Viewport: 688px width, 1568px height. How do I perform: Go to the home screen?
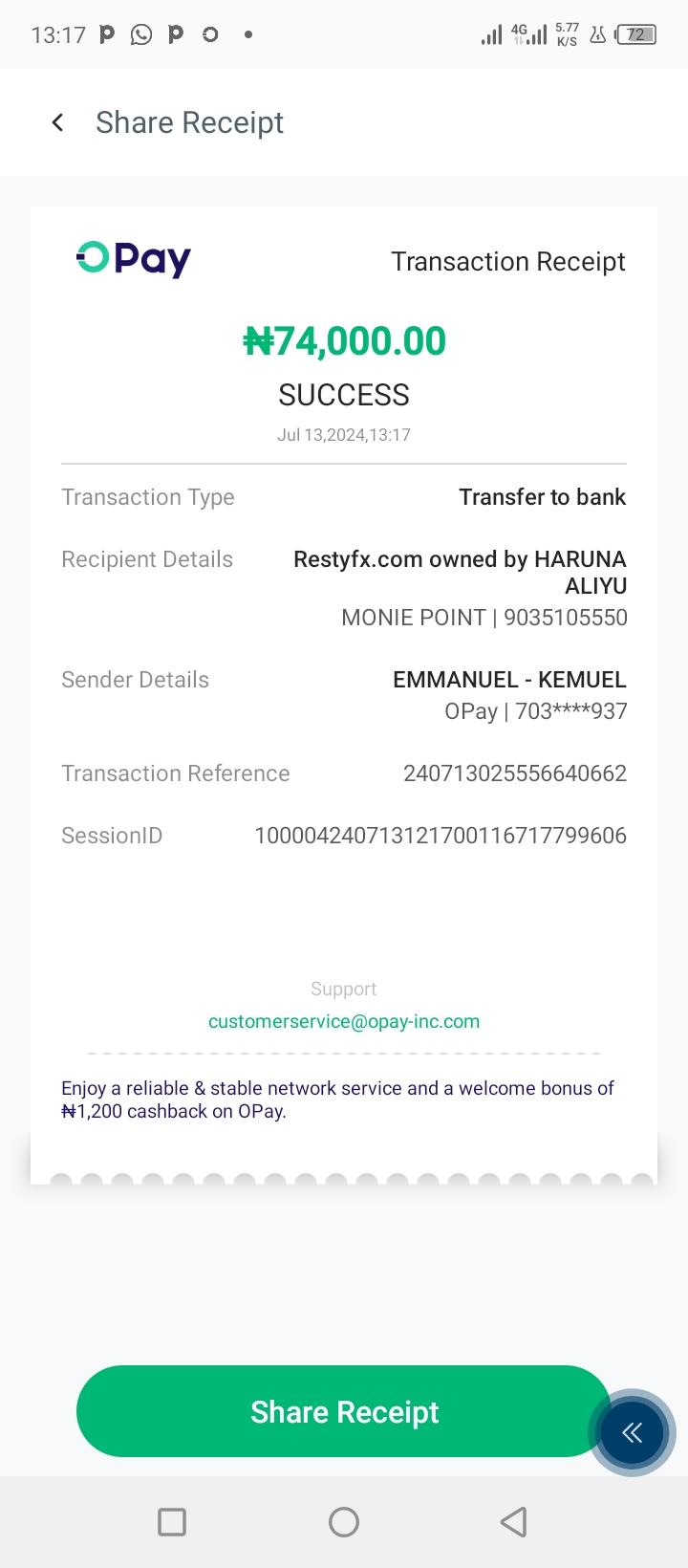[x=344, y=1521]
